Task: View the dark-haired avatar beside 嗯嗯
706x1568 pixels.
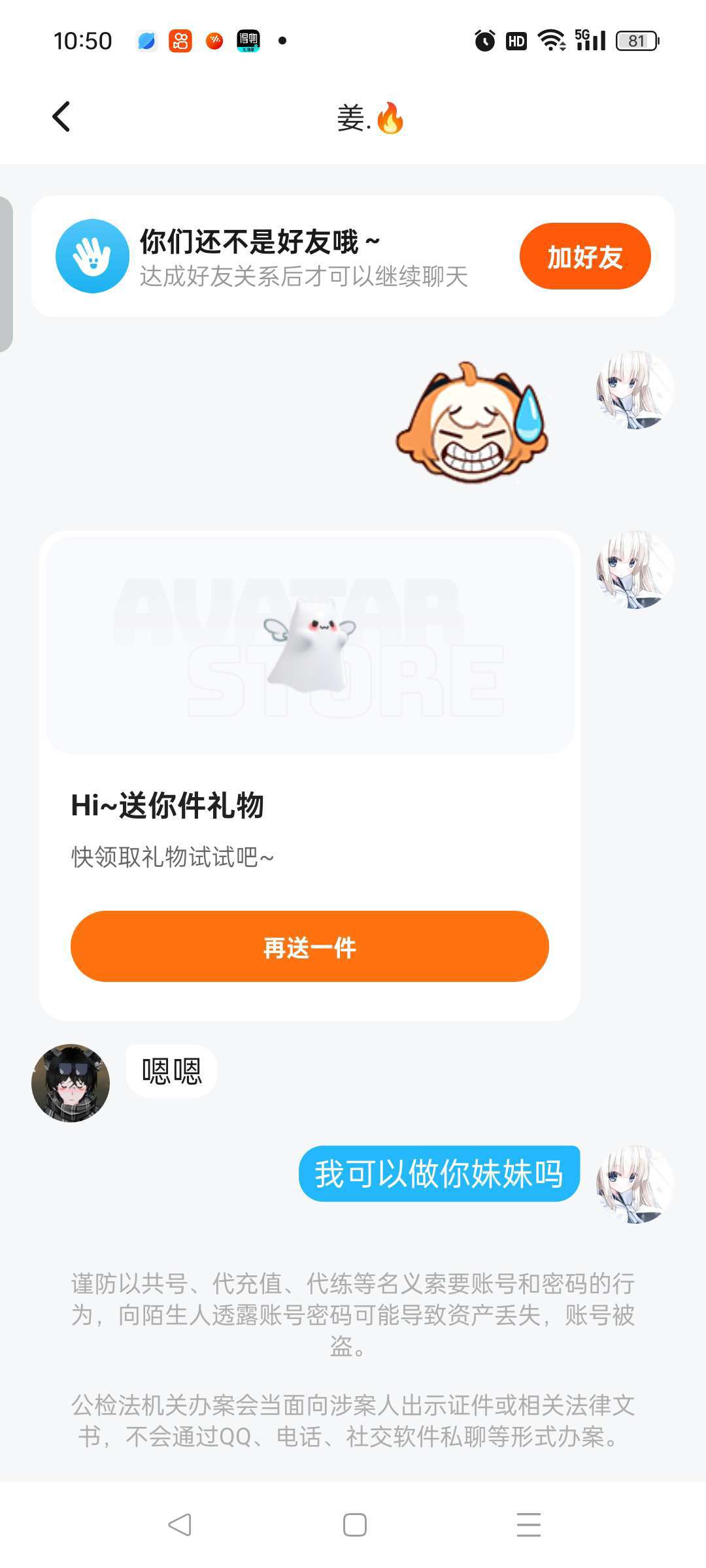Action: [x=71, y=1083]
